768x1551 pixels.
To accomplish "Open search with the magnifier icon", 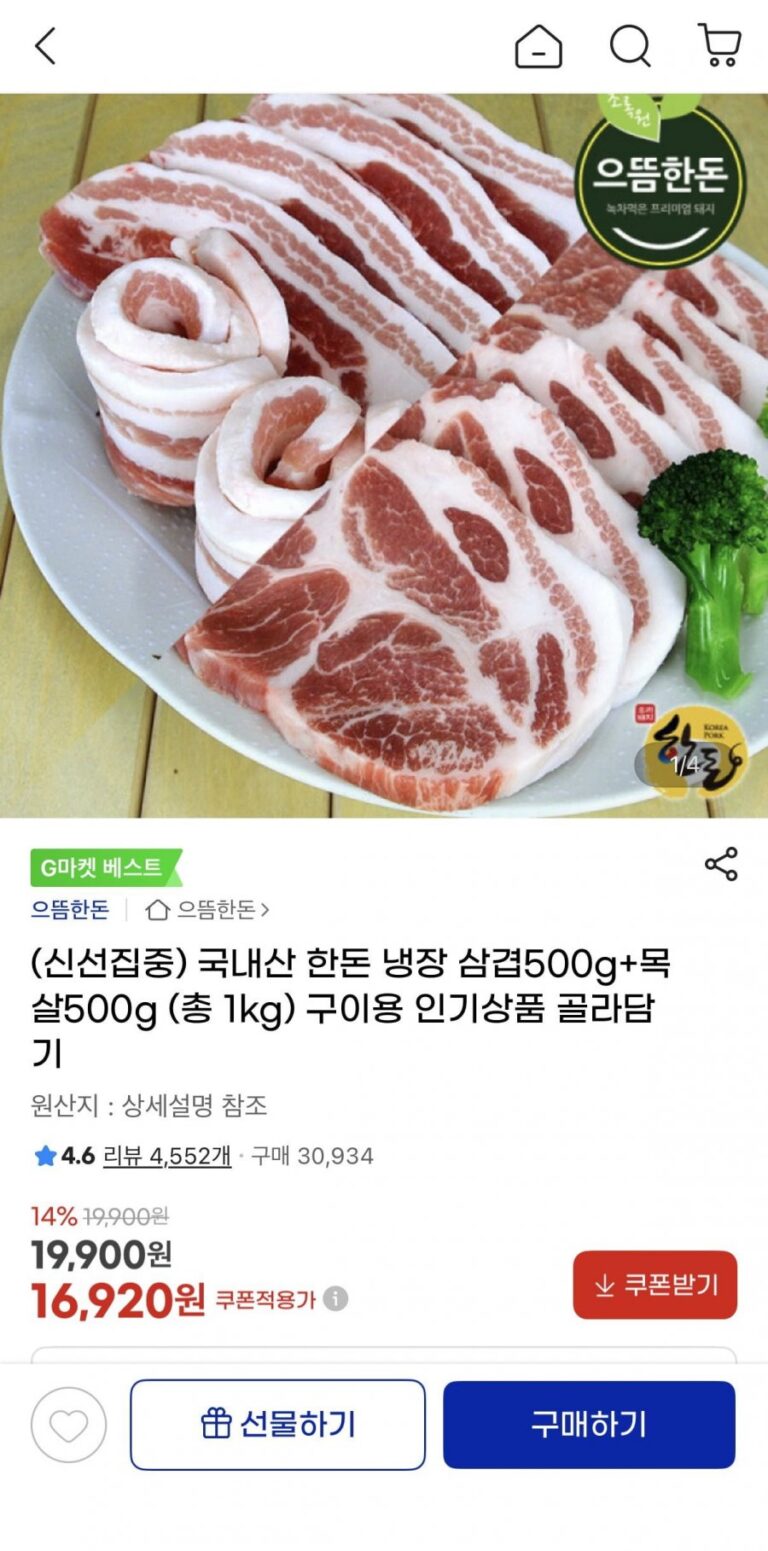I will click(x=630, y=47).
